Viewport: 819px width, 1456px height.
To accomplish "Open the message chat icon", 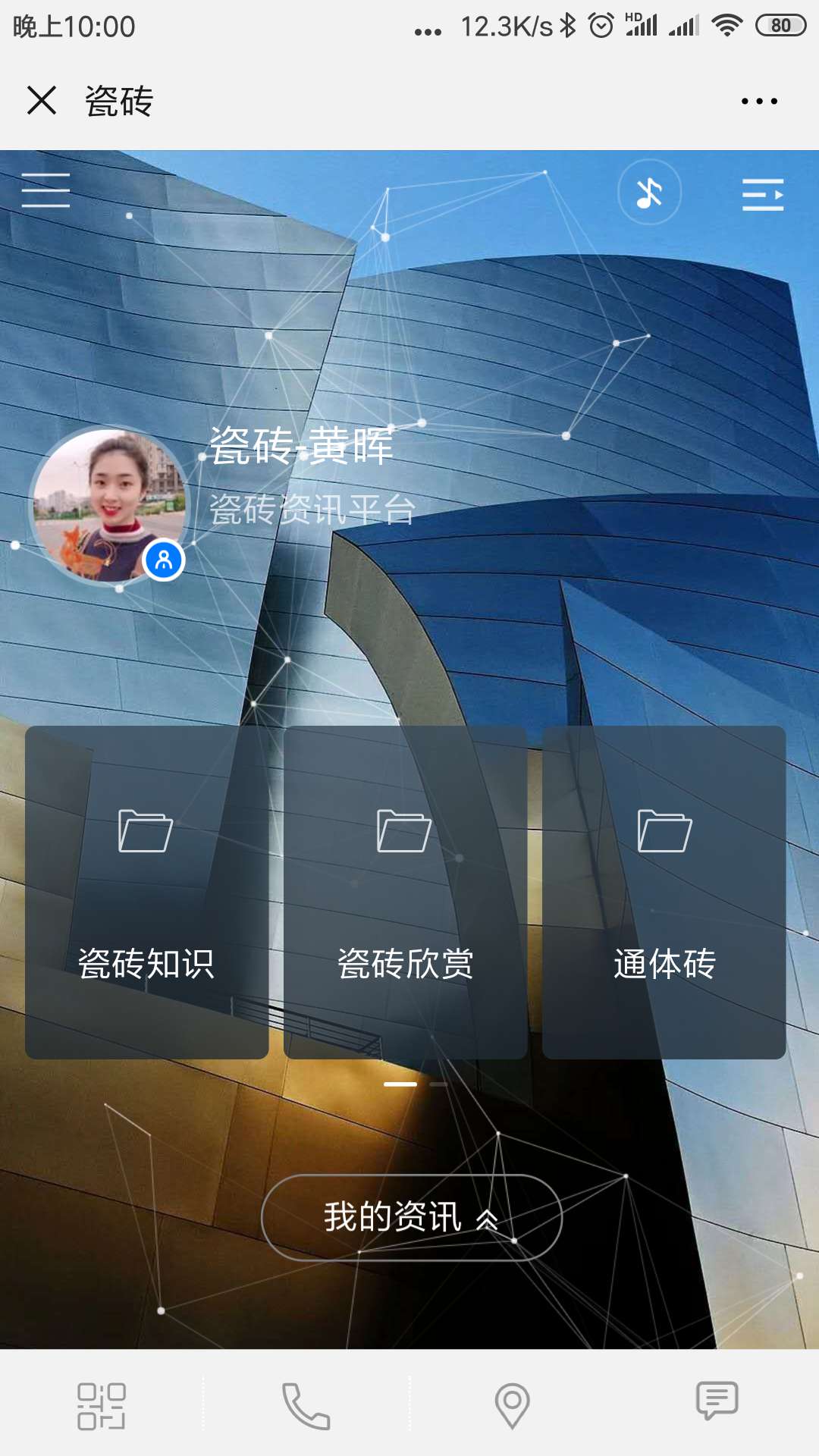I will (717, 1401).
